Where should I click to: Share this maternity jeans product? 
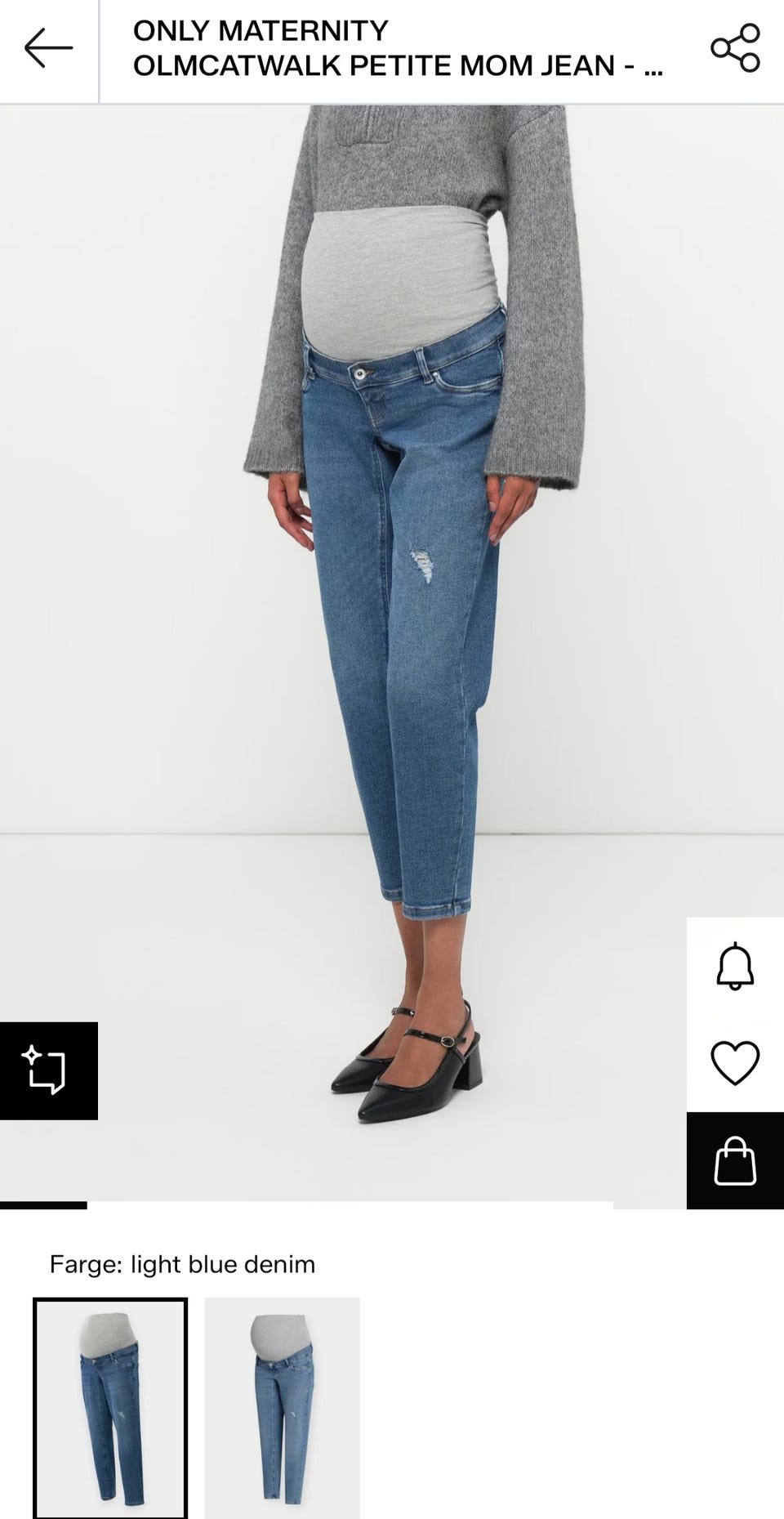pyautogui.click(x=735, y=48)
